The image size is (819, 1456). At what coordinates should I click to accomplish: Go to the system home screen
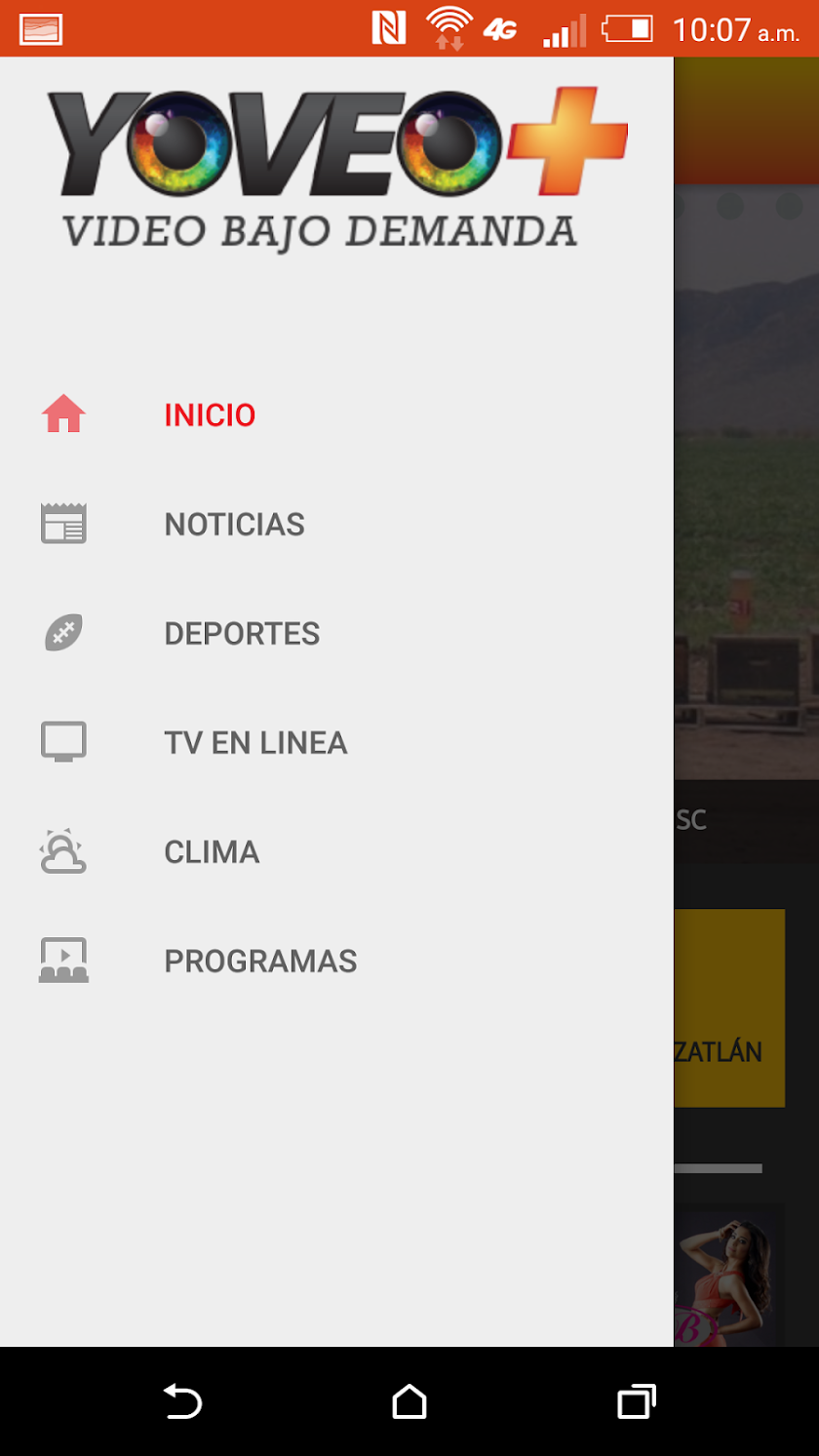pos(409,1401)
